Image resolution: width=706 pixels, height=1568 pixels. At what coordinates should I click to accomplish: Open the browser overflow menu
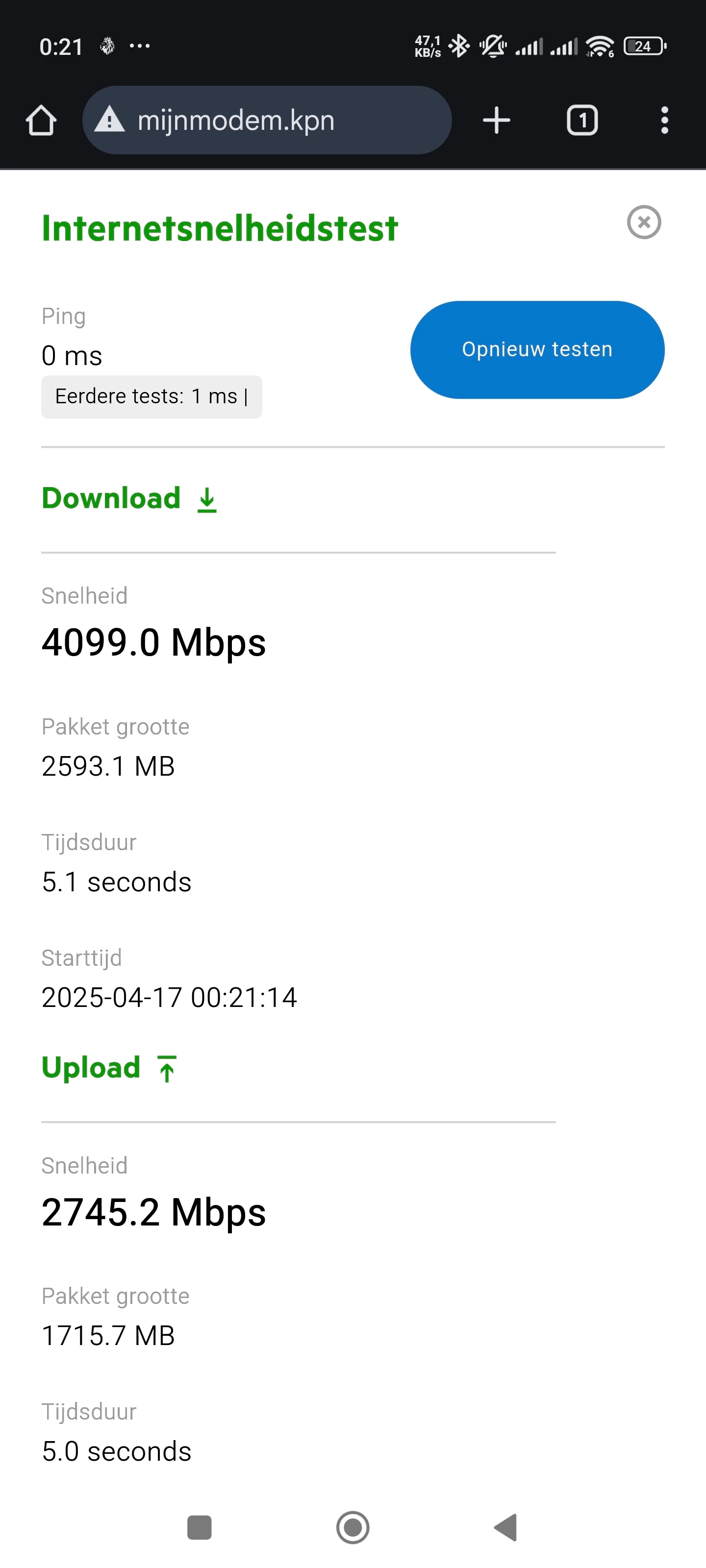(664, 121)
